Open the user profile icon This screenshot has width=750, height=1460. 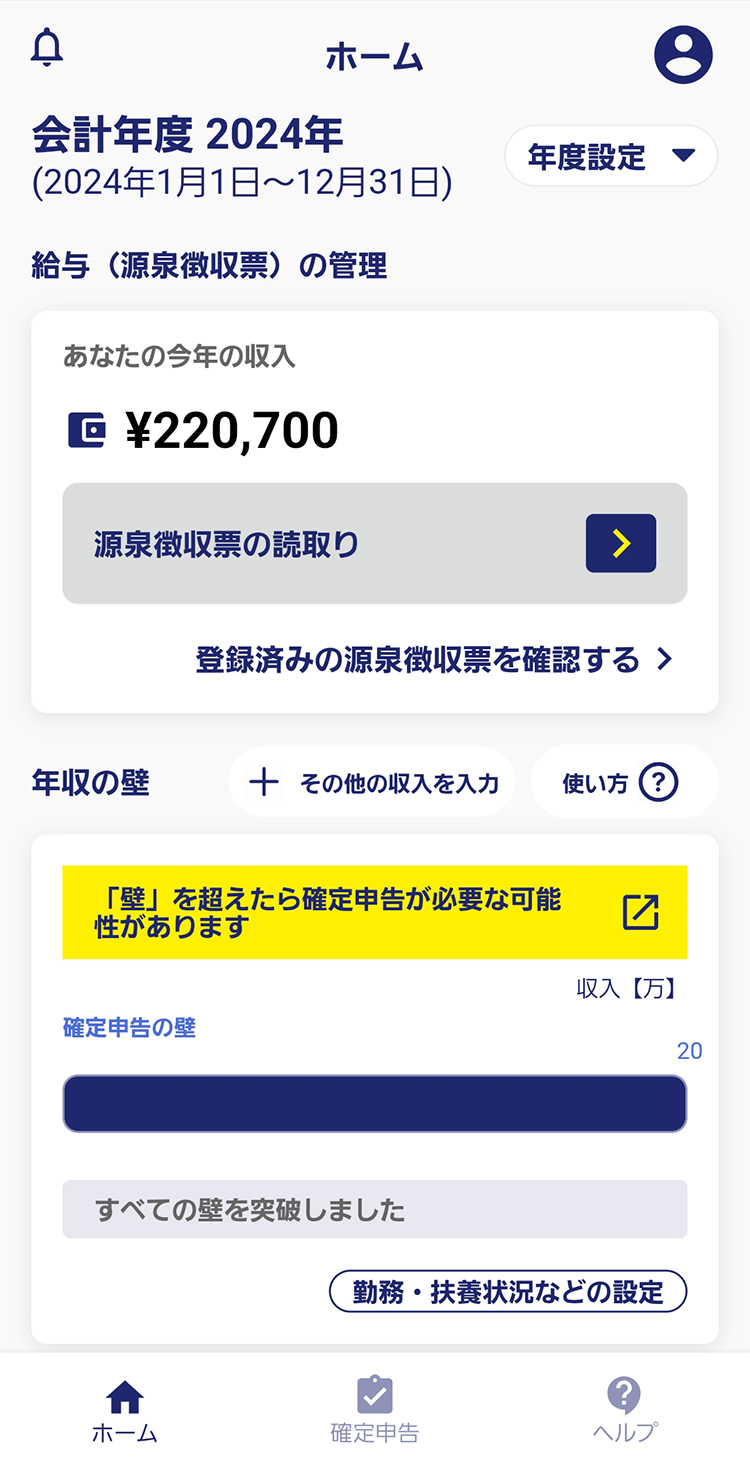683,55
